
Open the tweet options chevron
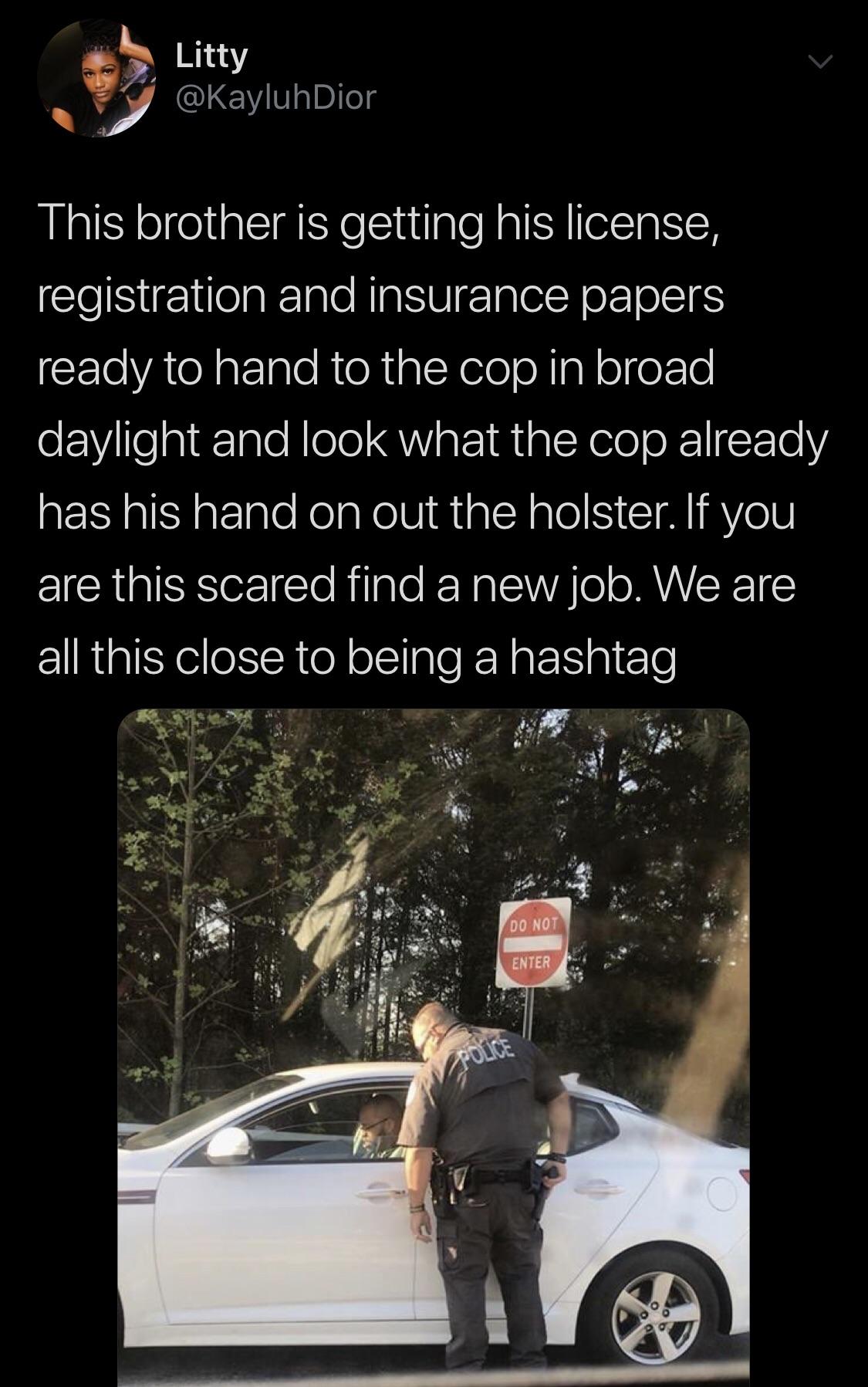[821, 61]
